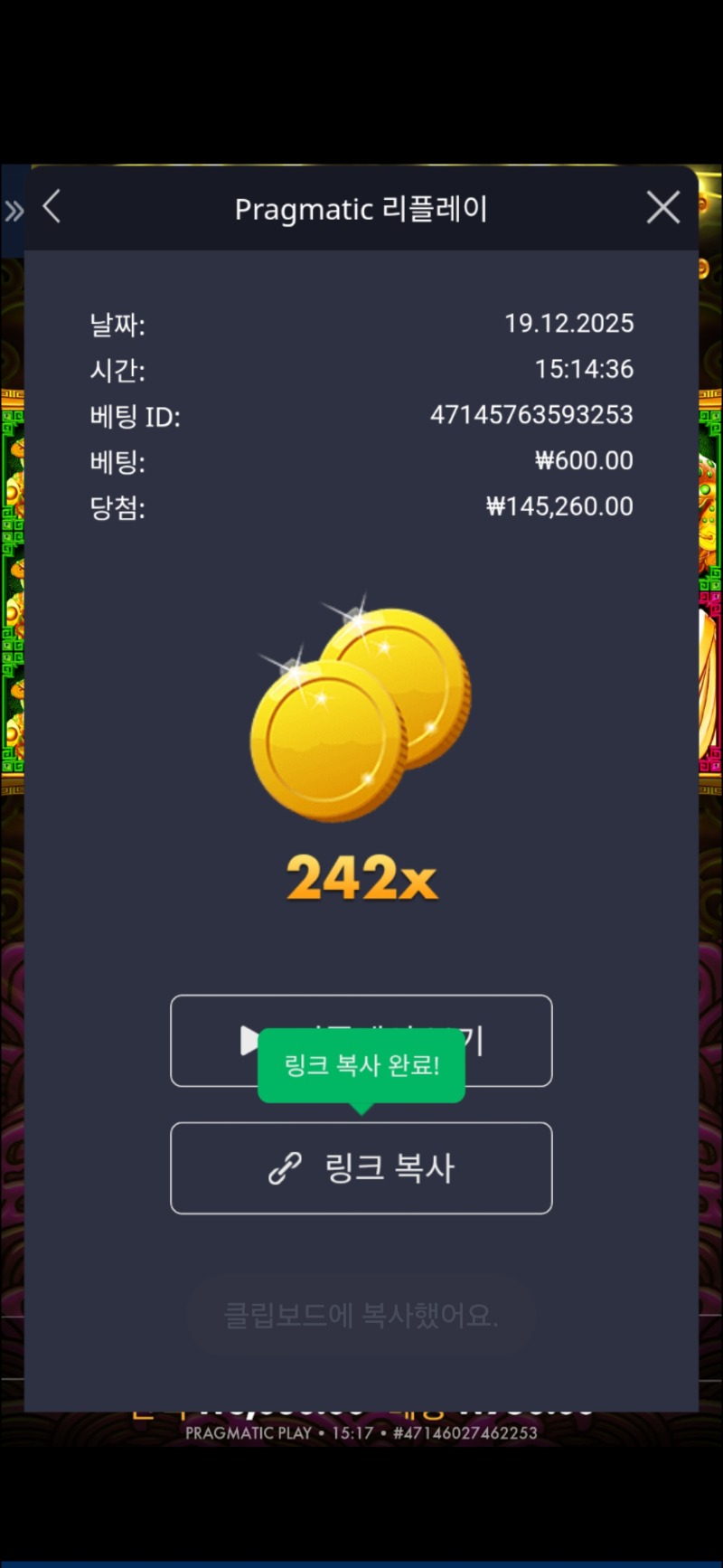Expand the side panel double-arrow icon
Viewport: 723px width, 1568px height.
(14, 212)
